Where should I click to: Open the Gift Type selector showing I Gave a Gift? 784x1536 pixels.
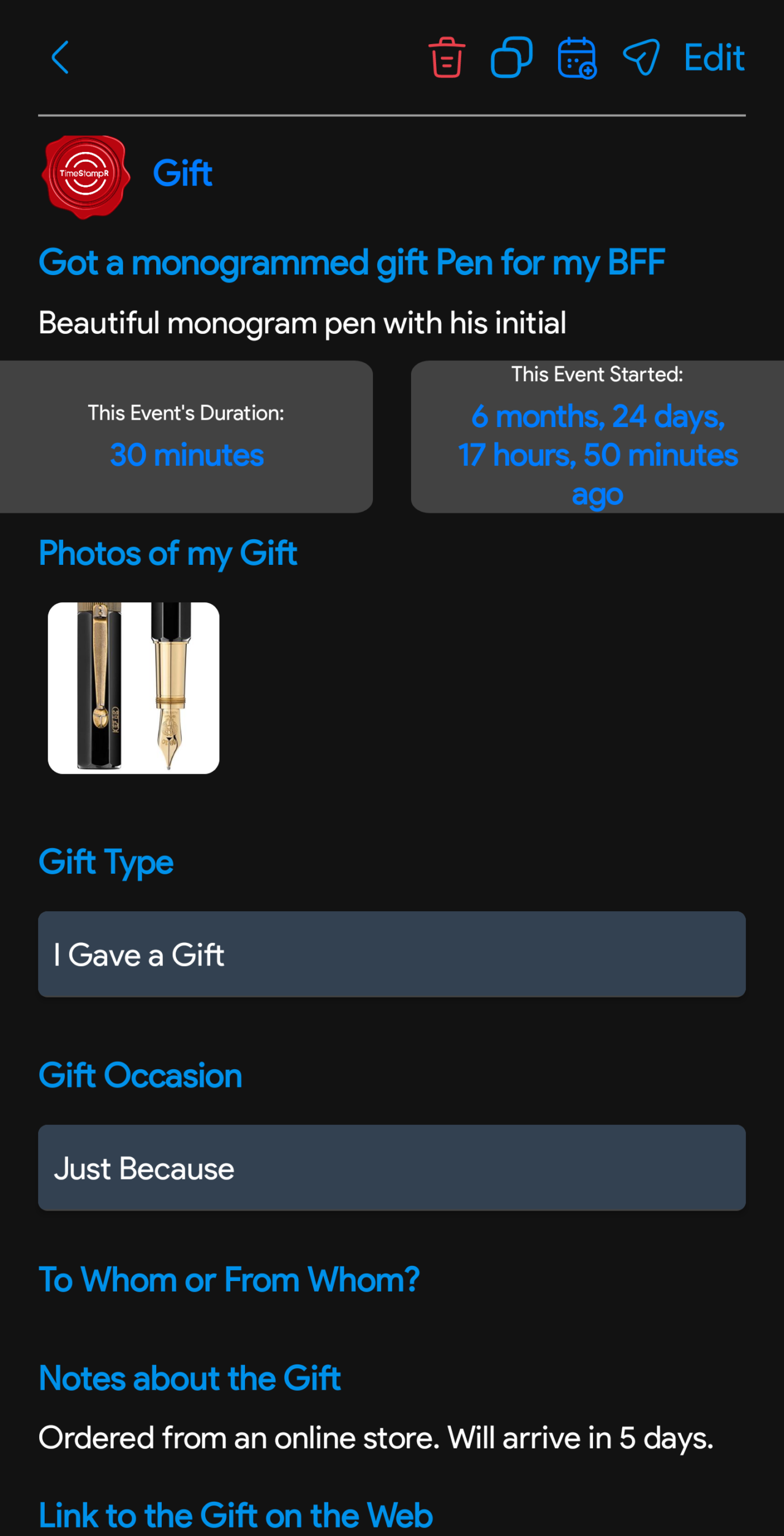coord(391,954)
